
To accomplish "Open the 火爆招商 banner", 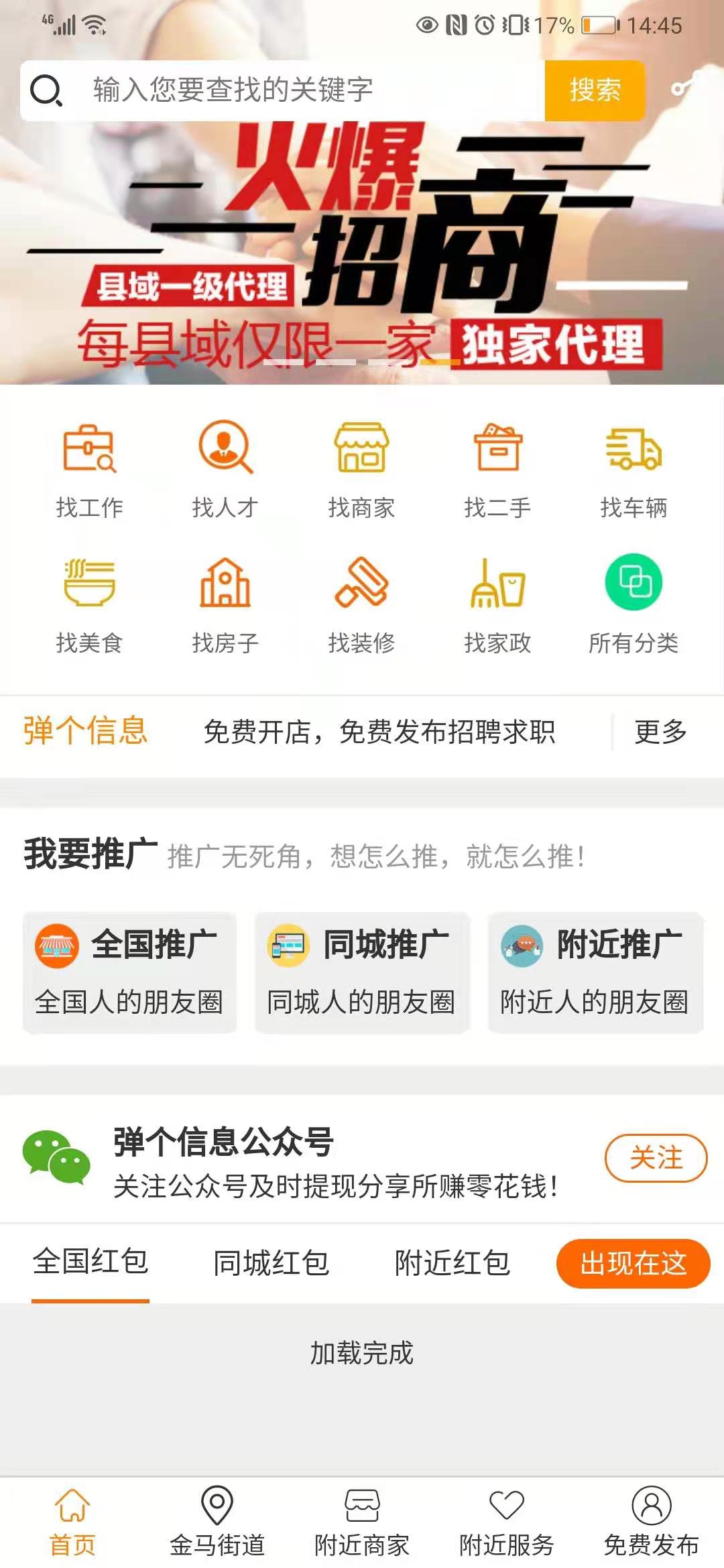I will (362, 255).
